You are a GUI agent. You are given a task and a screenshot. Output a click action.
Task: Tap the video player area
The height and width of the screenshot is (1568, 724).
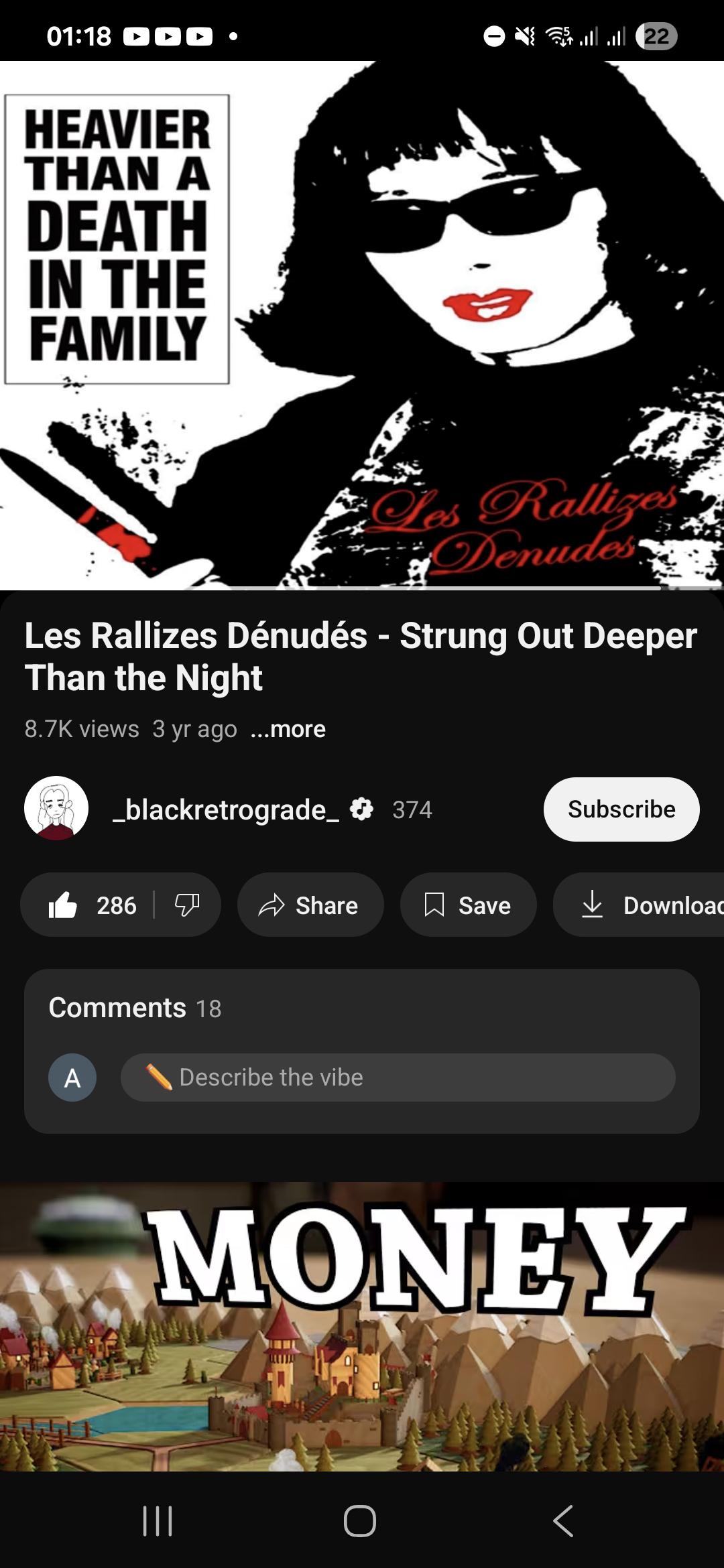[362, 325]
